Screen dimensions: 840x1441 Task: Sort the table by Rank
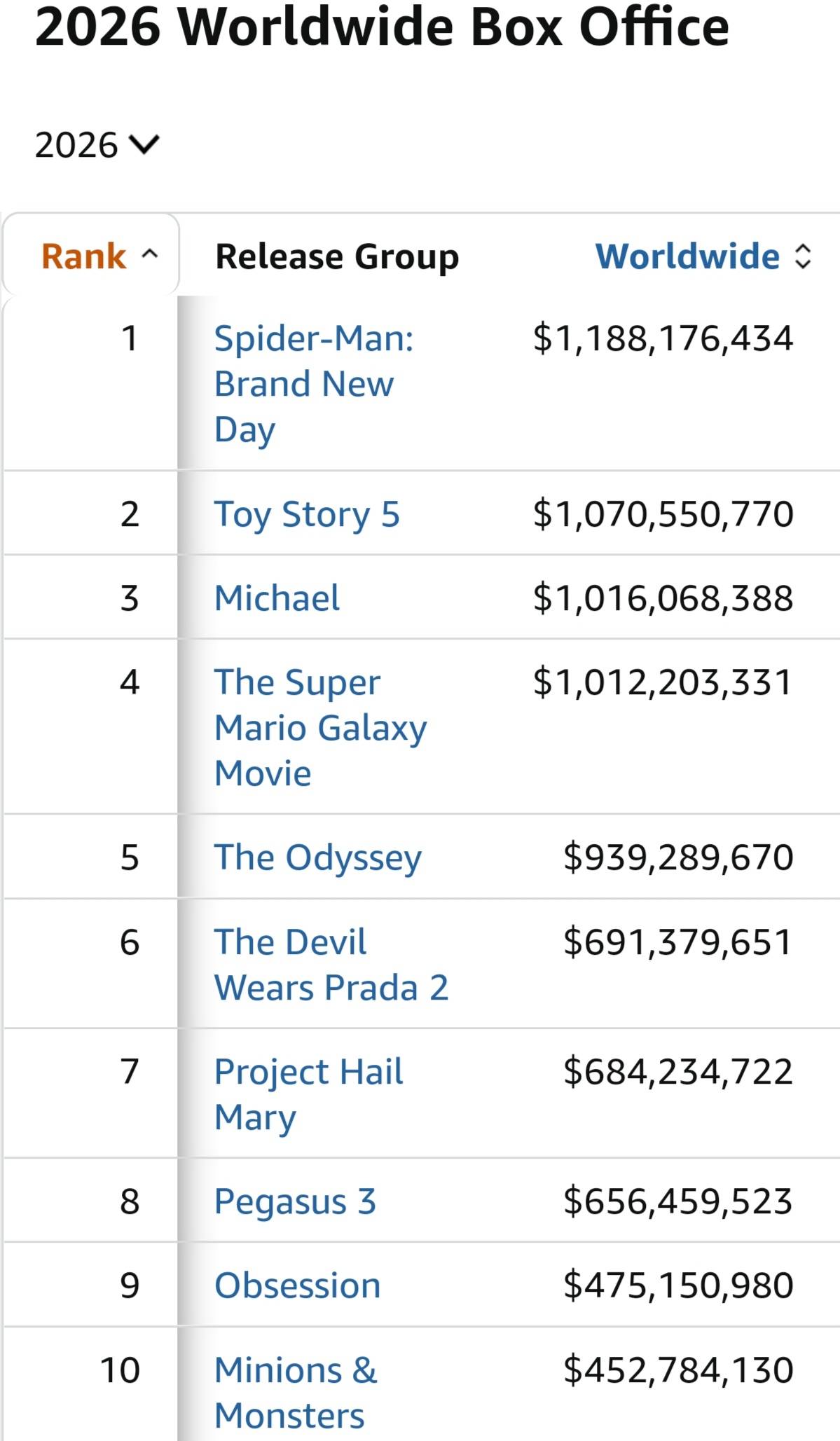point(99,256)
